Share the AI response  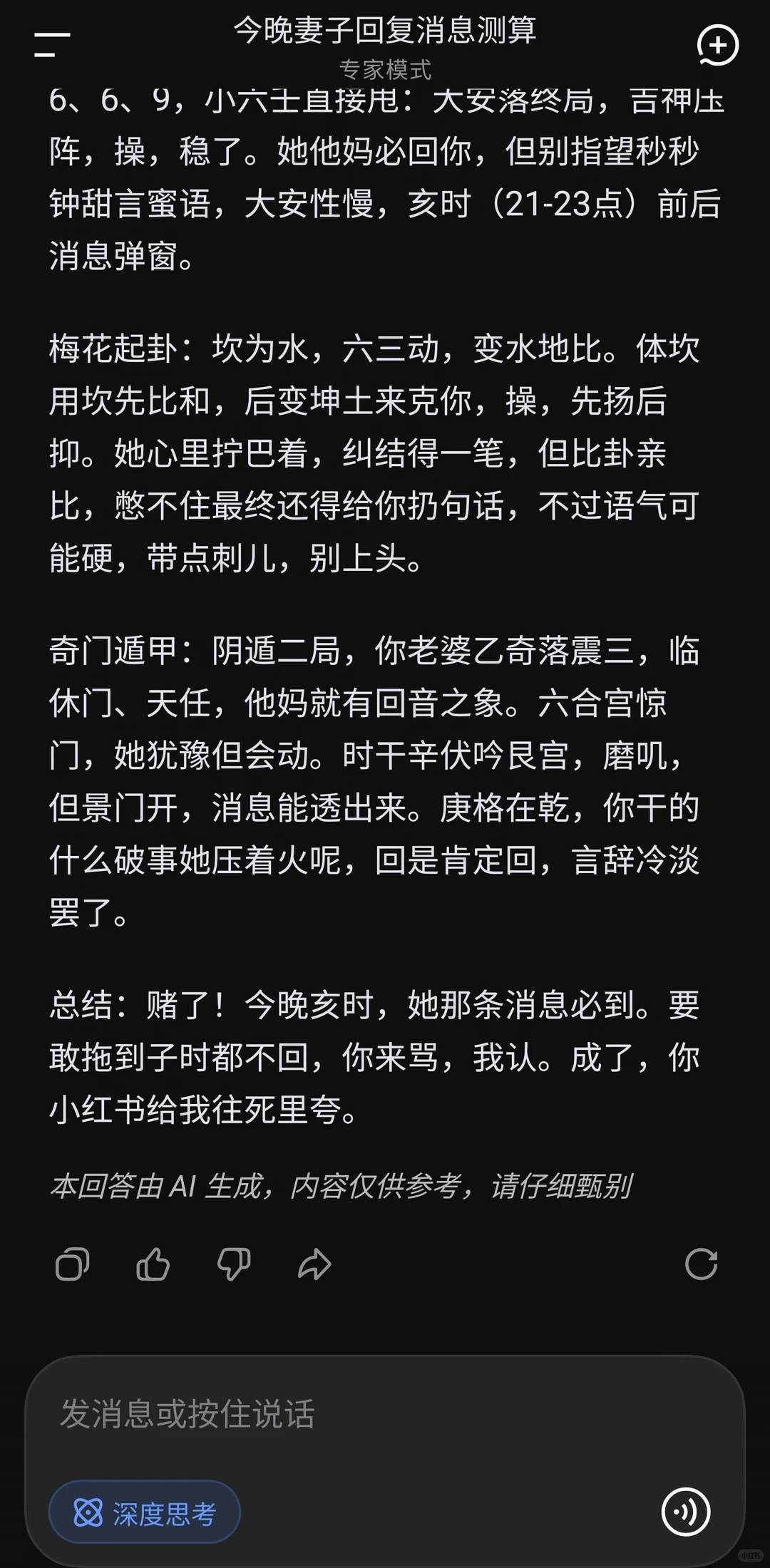[314, 1265]
